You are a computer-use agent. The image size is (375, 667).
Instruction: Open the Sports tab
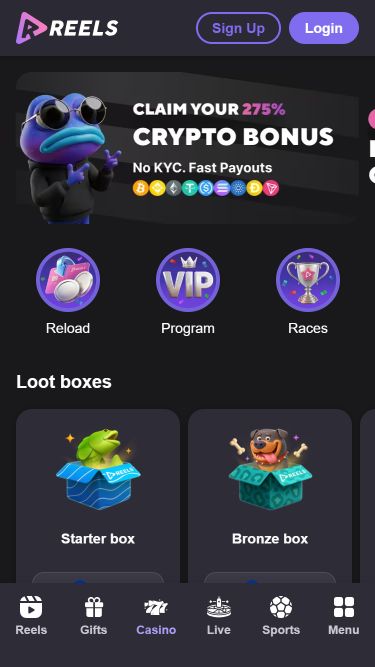pos(281,616)
